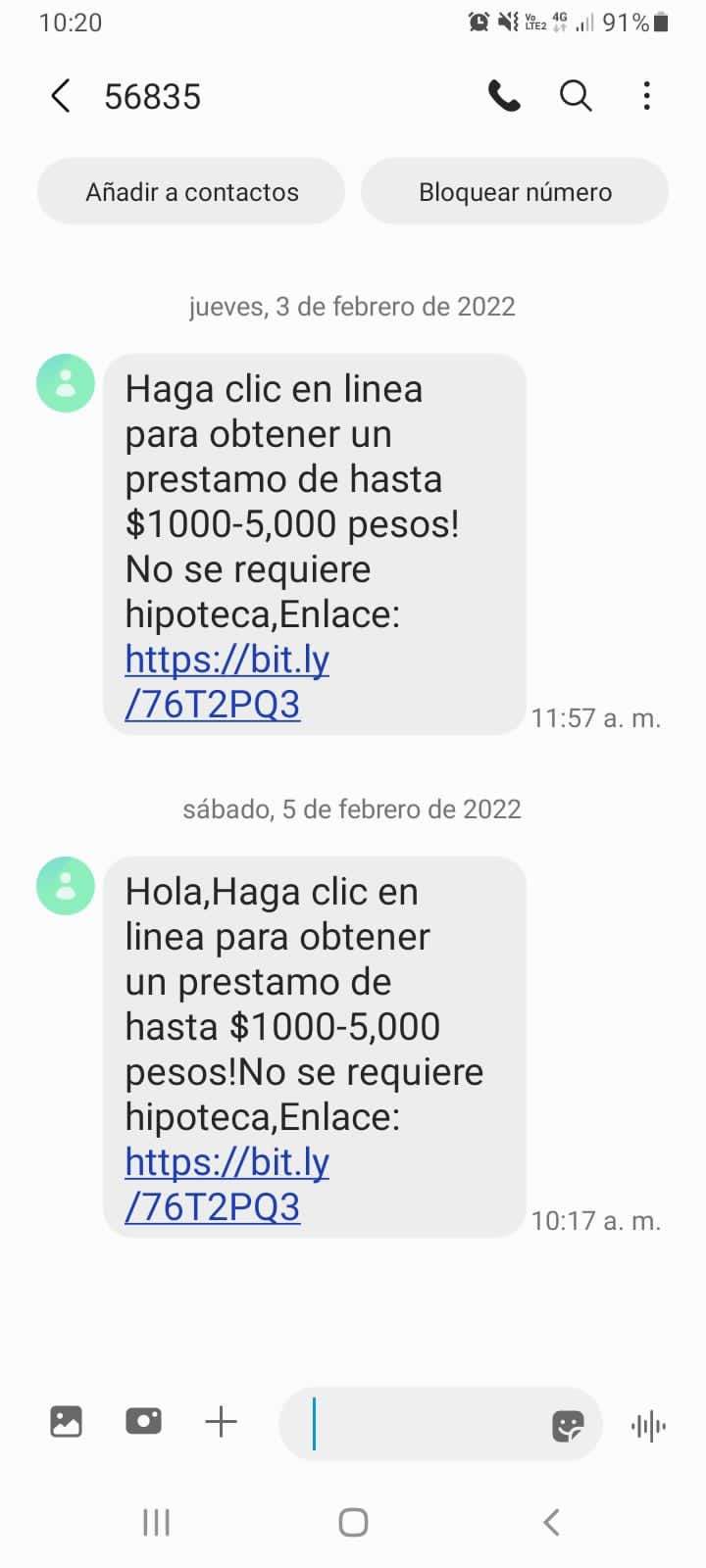Image resolution: width=706 pixels, height=1568 pixels.
Task: Open the plus attachments menu
Action: click(222, 1422)
